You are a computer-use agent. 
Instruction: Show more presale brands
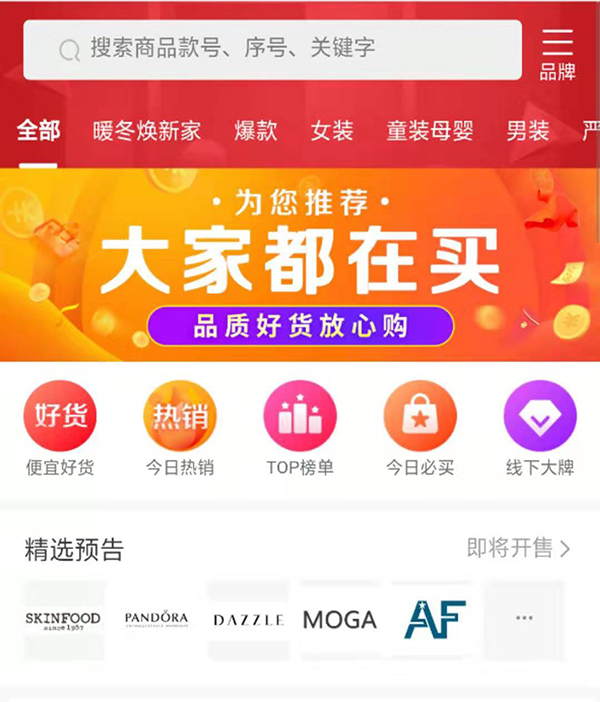coord(524,620)
